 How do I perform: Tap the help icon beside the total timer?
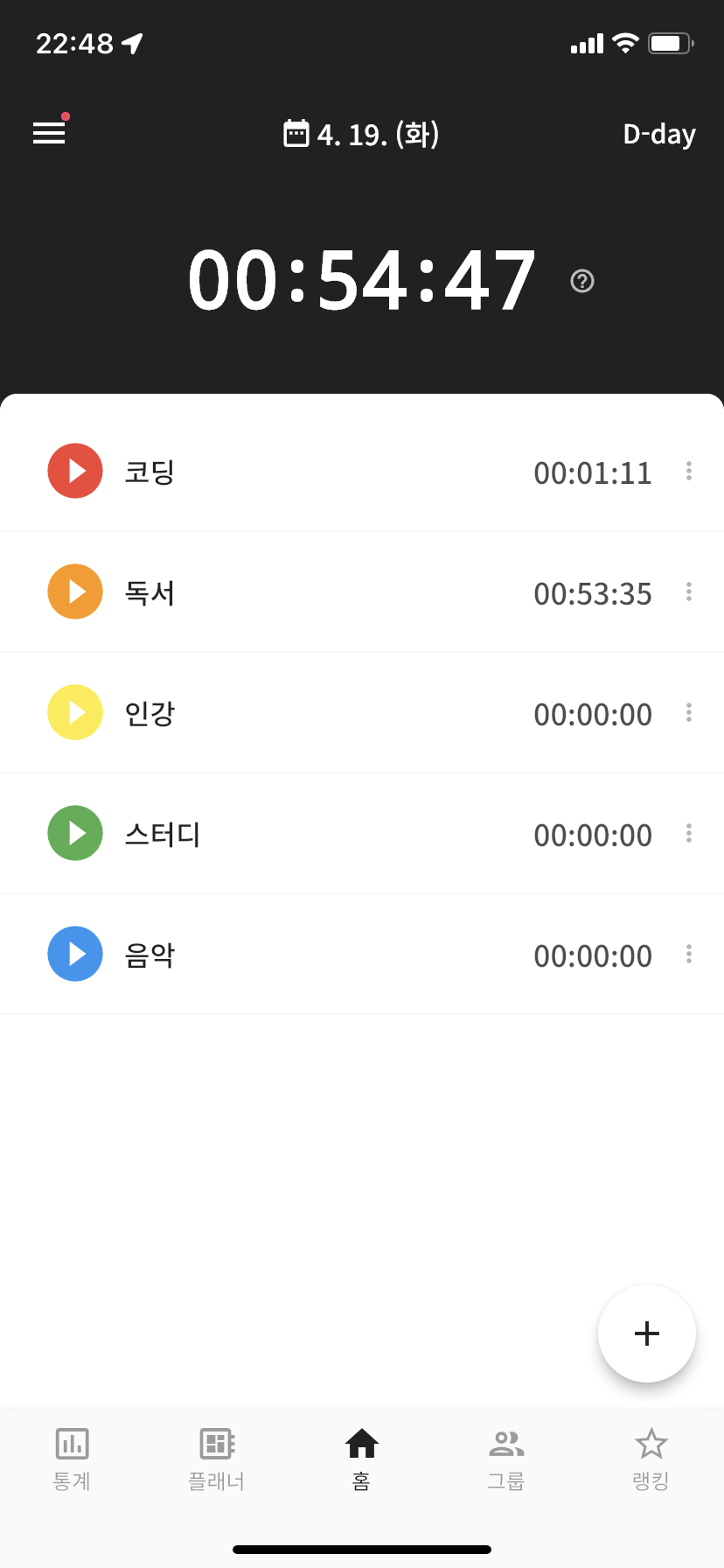[582, 281]
